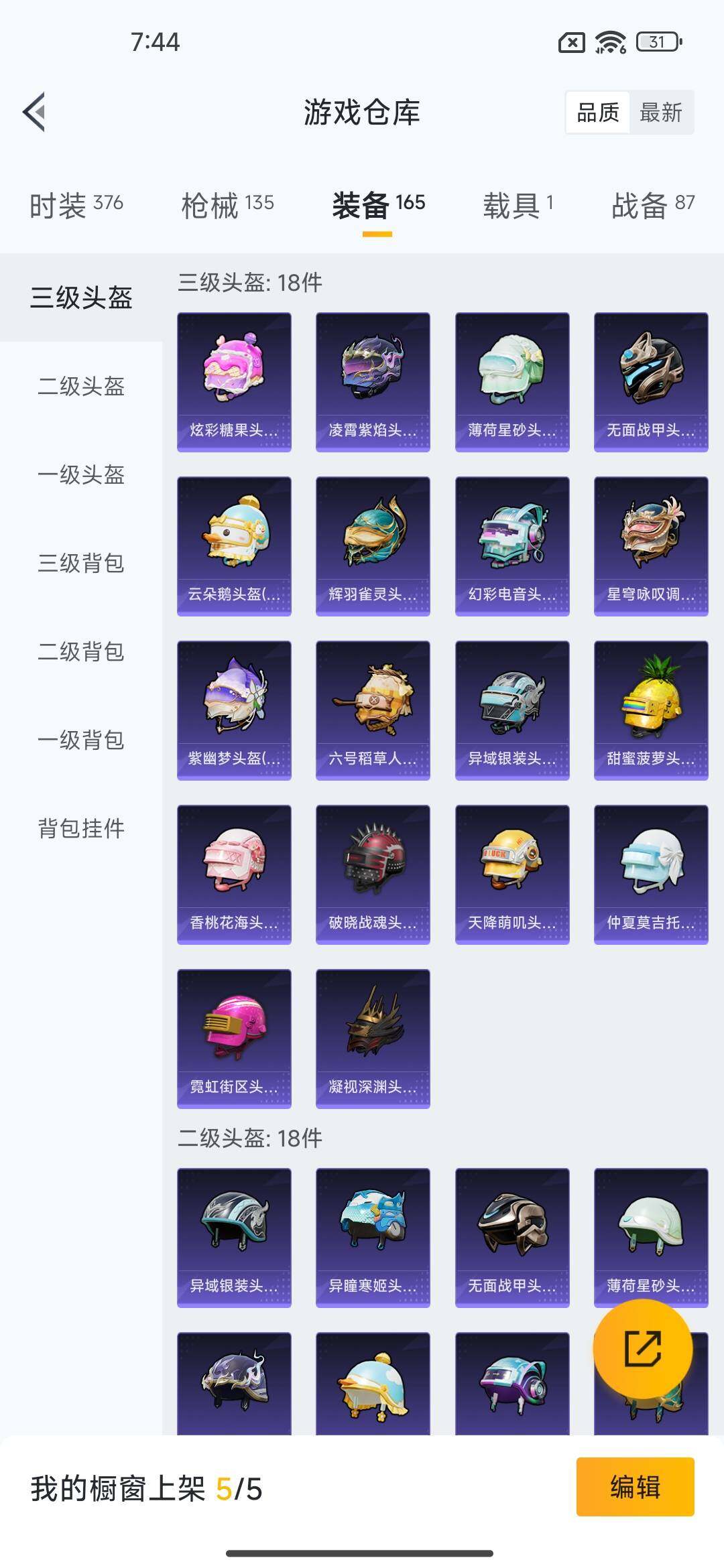Sort the warehouse by 品质

point(598,113)
